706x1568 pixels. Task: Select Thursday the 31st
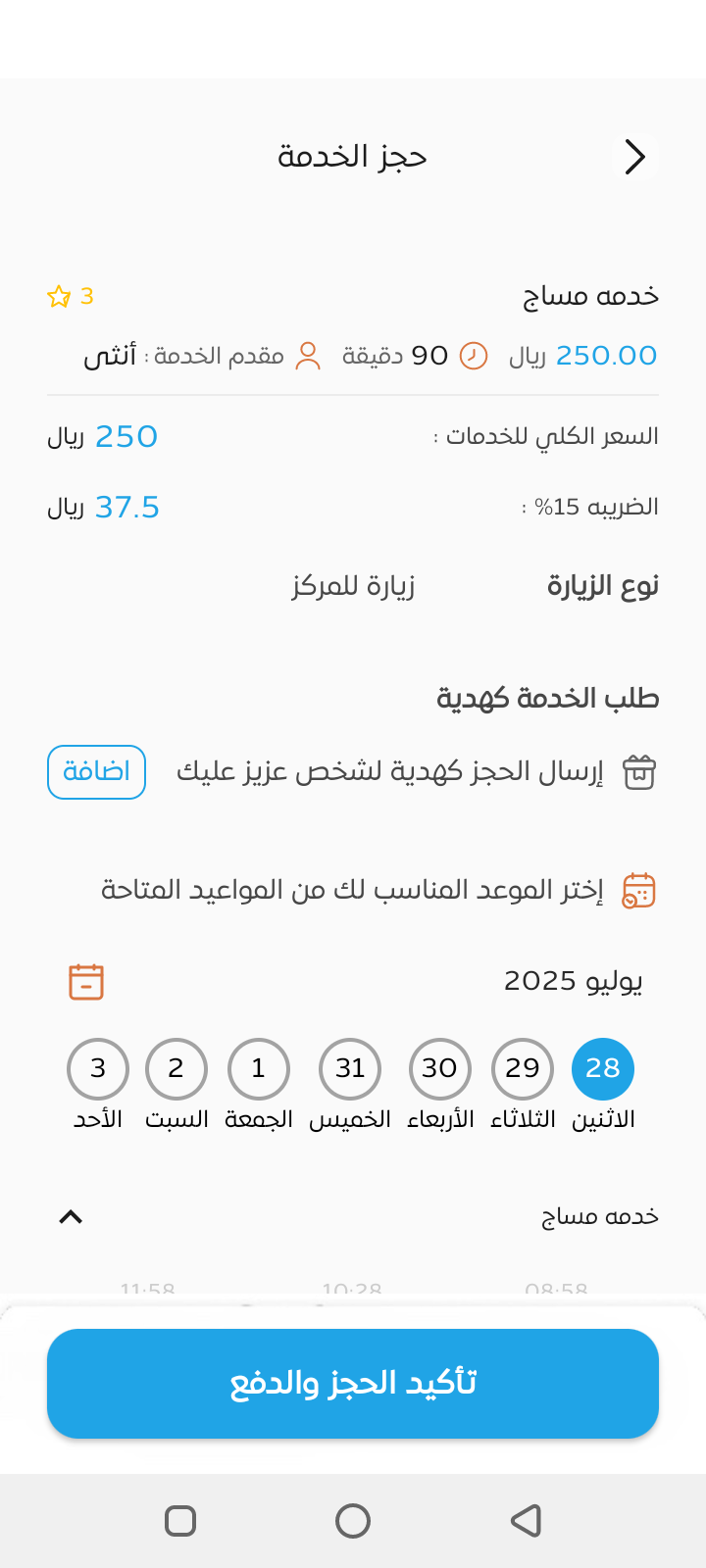pos(350,1069)
